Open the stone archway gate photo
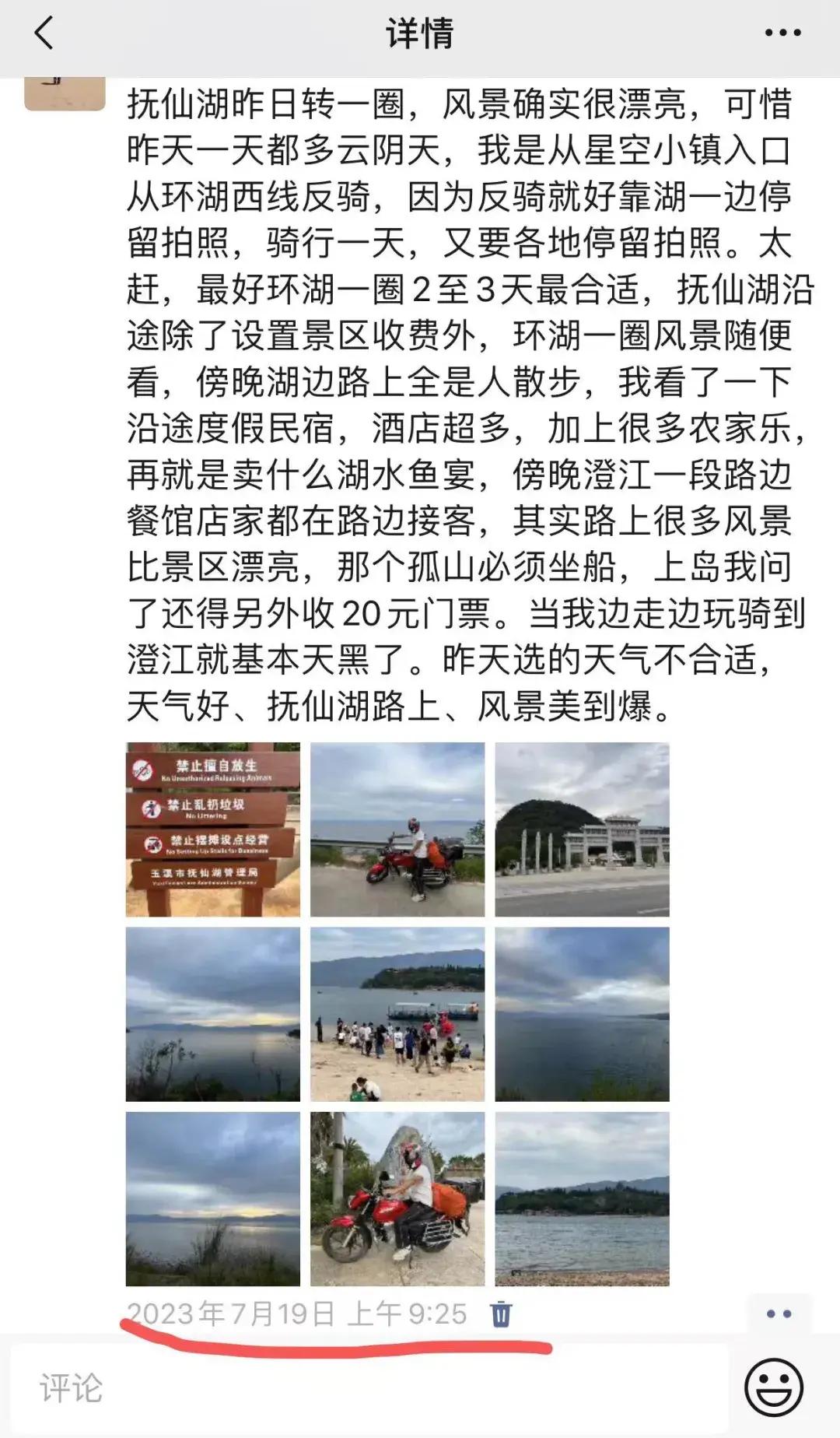The width and height of the screenshot is (840, 1438). point(582,829)
